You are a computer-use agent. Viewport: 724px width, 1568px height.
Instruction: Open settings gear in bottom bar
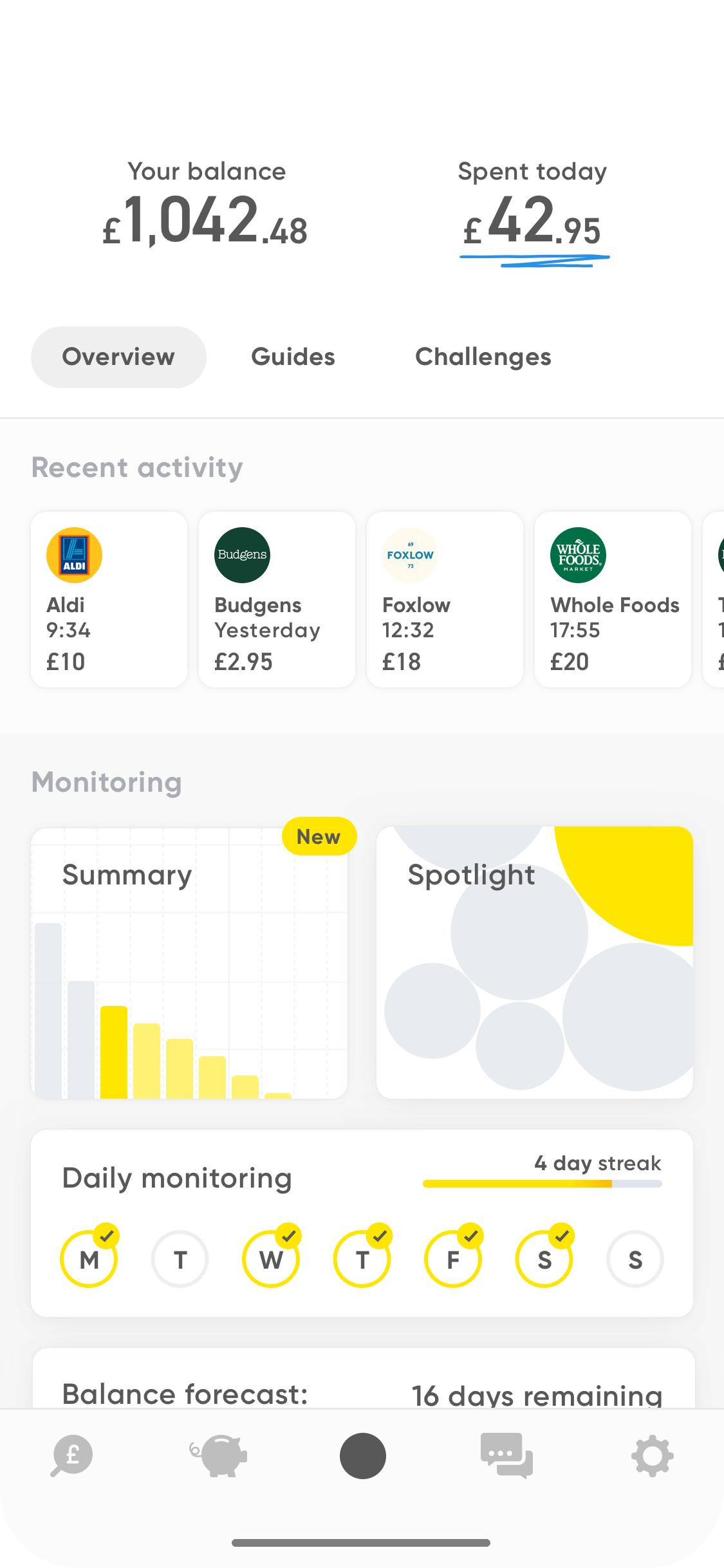(x=653, y=1455)
